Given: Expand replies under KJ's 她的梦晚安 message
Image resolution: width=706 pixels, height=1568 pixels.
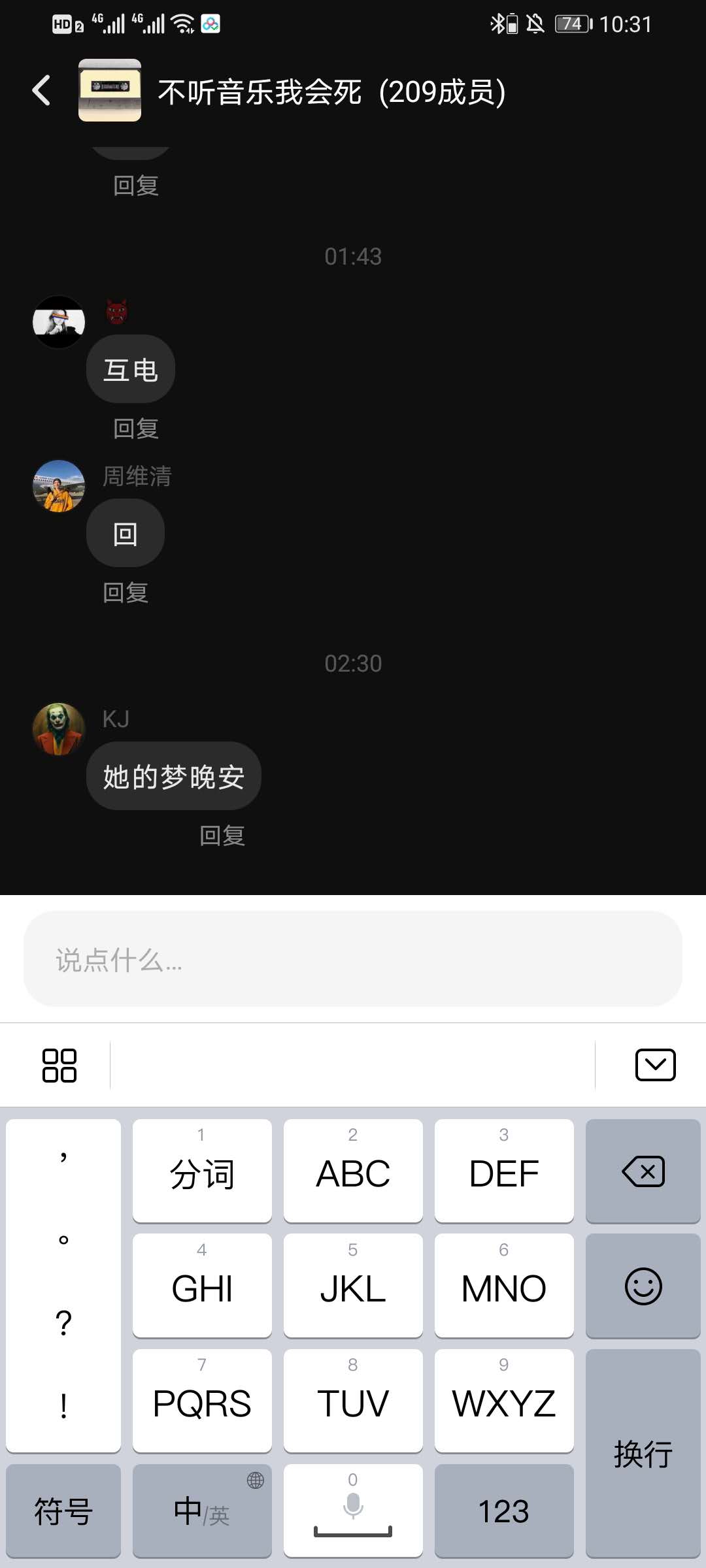Looking at the screenshot, I should click(x=222, y=836).
